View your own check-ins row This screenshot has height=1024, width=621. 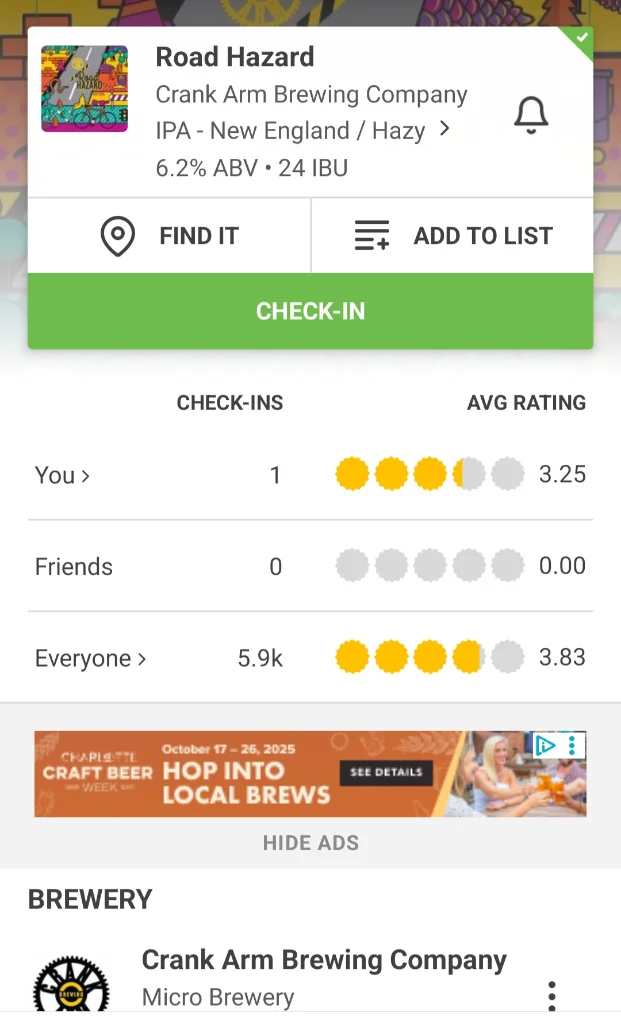63,475
